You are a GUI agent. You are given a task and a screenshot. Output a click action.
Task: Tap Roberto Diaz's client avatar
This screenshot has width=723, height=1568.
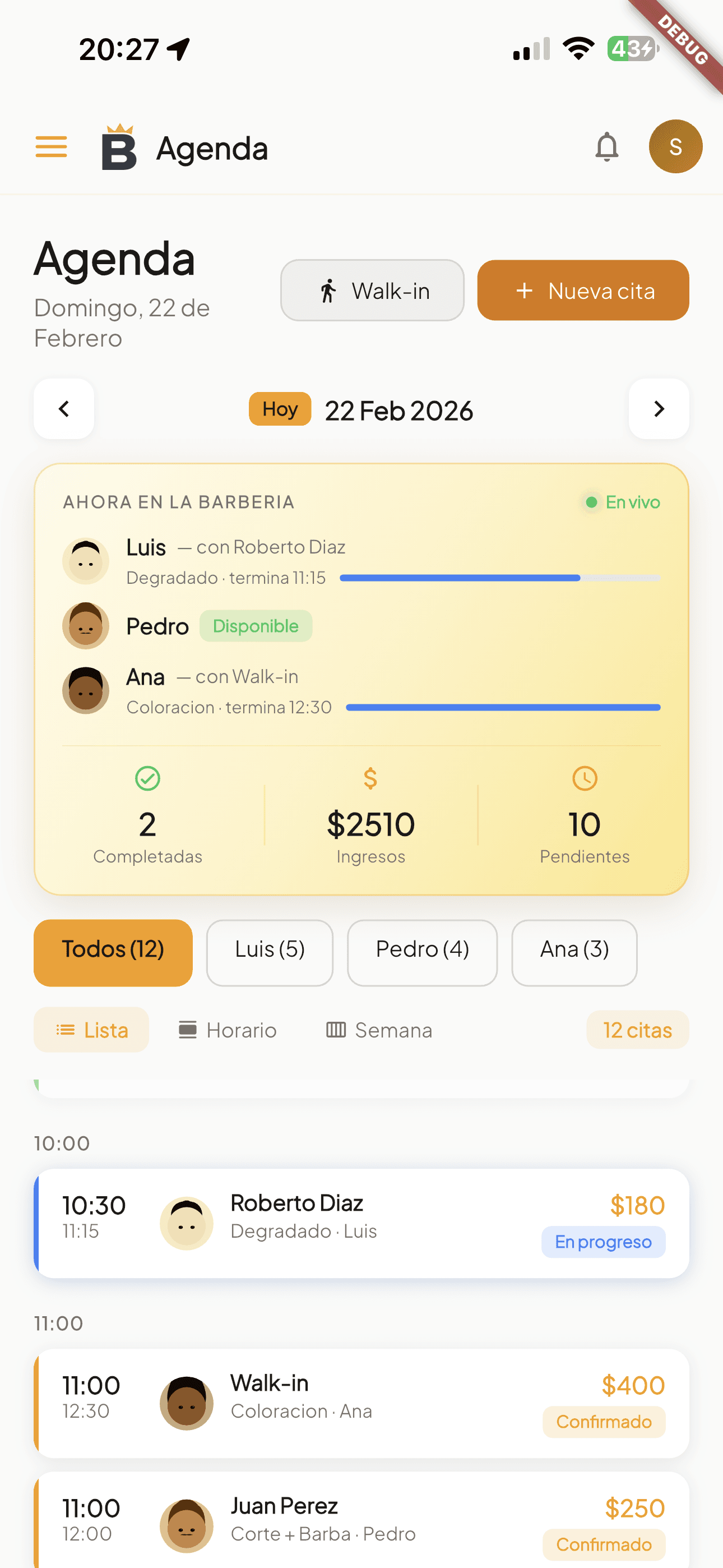[x=186, y=1223]
